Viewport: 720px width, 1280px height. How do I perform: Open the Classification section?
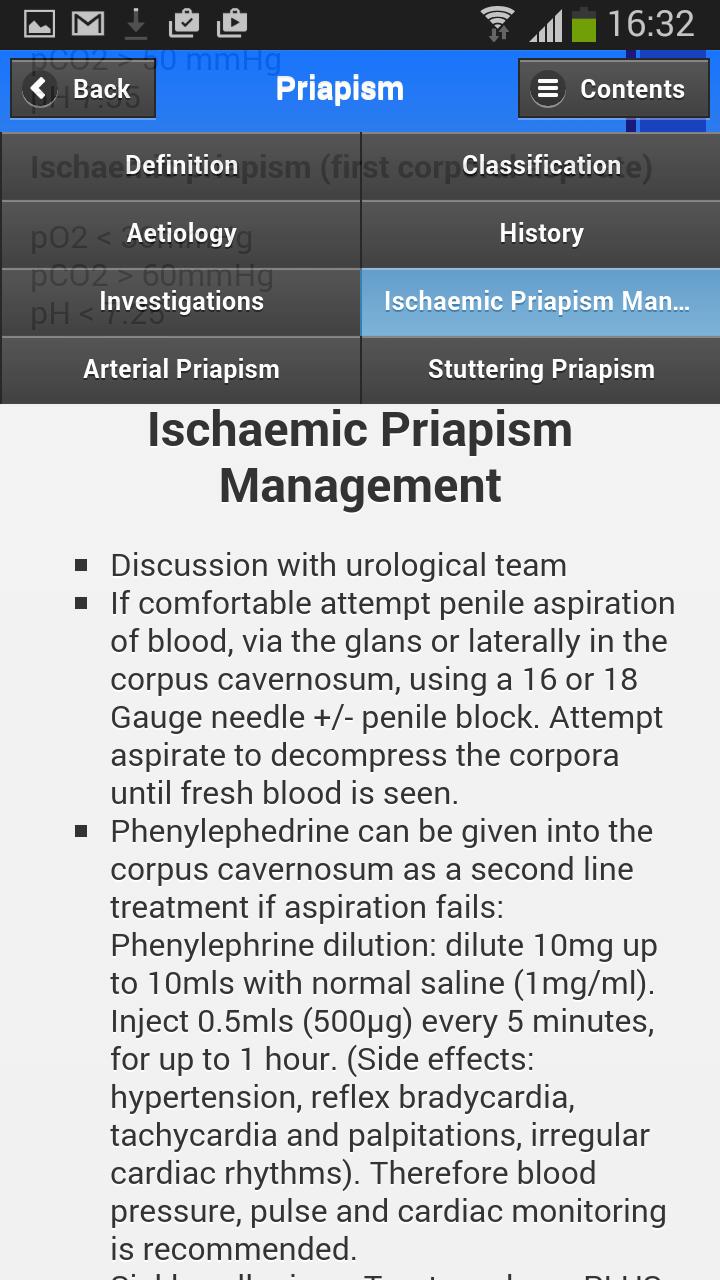pyautogui.click(x=540, y=166)
